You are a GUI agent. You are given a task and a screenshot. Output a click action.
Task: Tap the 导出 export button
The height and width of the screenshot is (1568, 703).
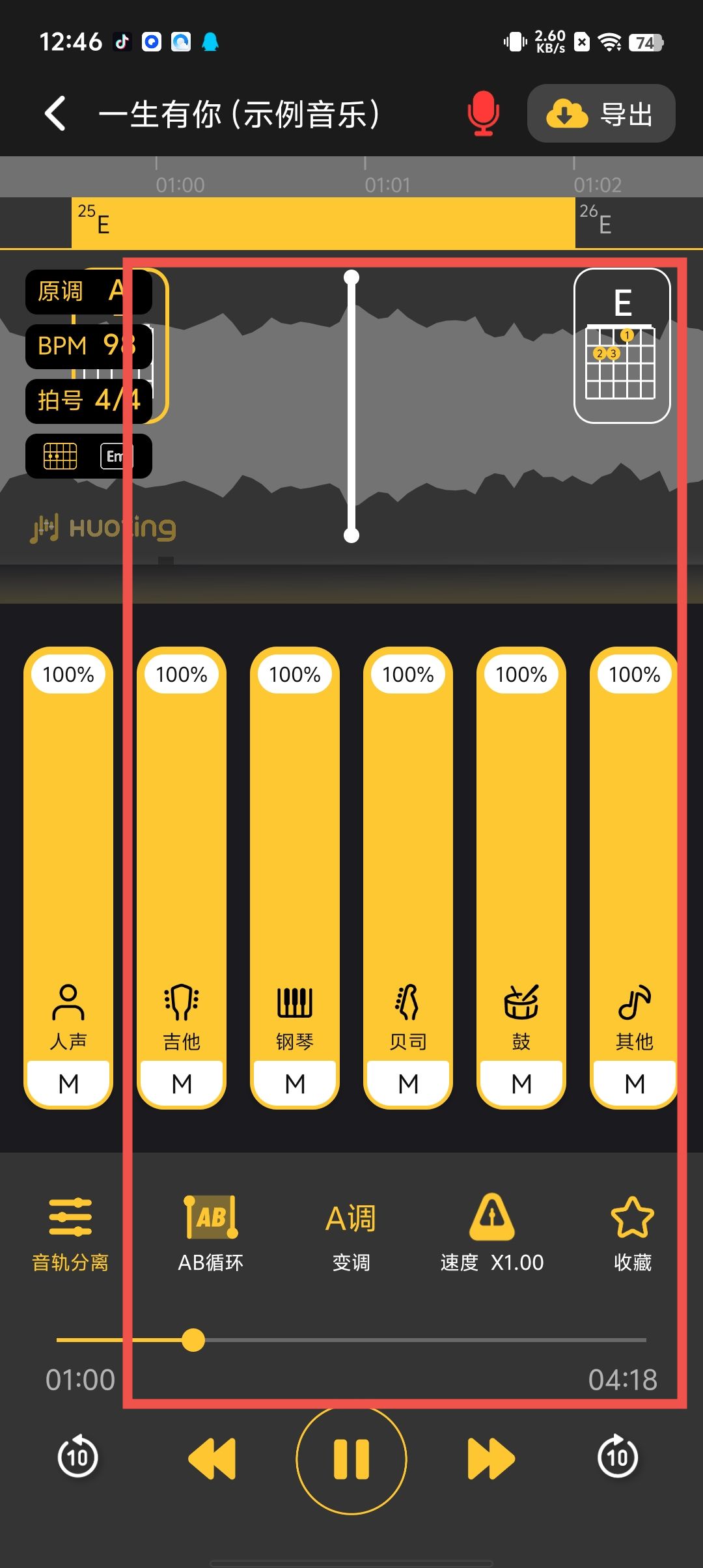point(601,114)
